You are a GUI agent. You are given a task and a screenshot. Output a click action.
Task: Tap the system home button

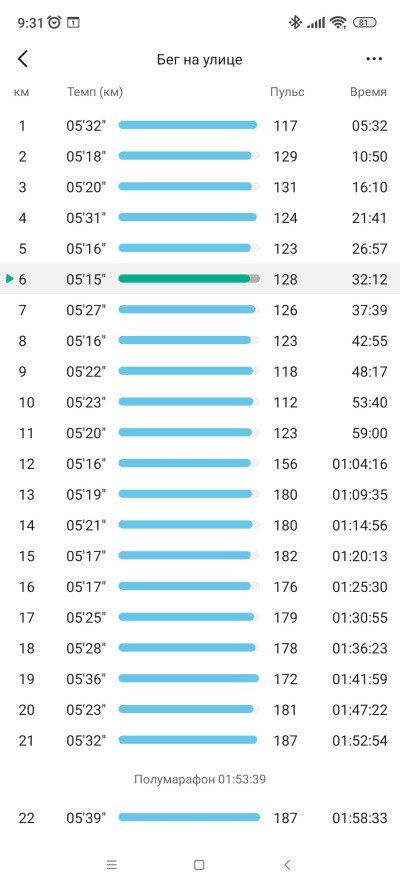199,865
